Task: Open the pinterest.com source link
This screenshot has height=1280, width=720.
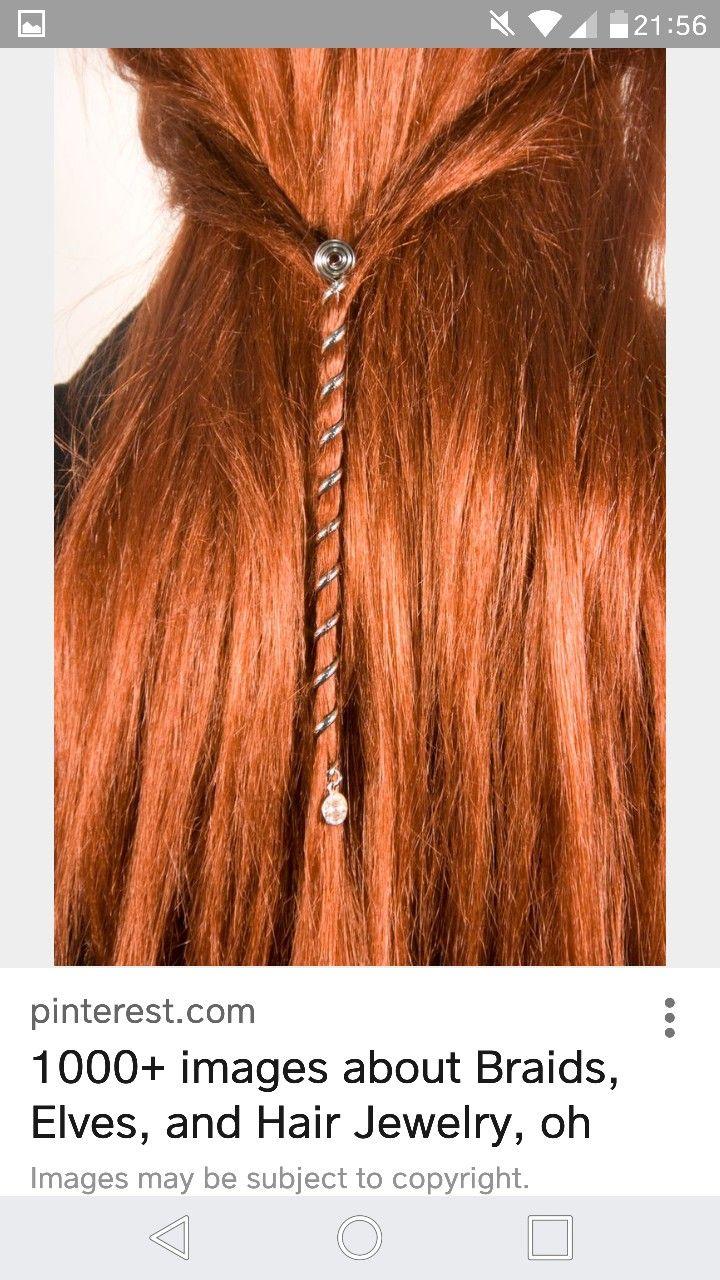Action: pyautogui.click(x=143, y=1011)
